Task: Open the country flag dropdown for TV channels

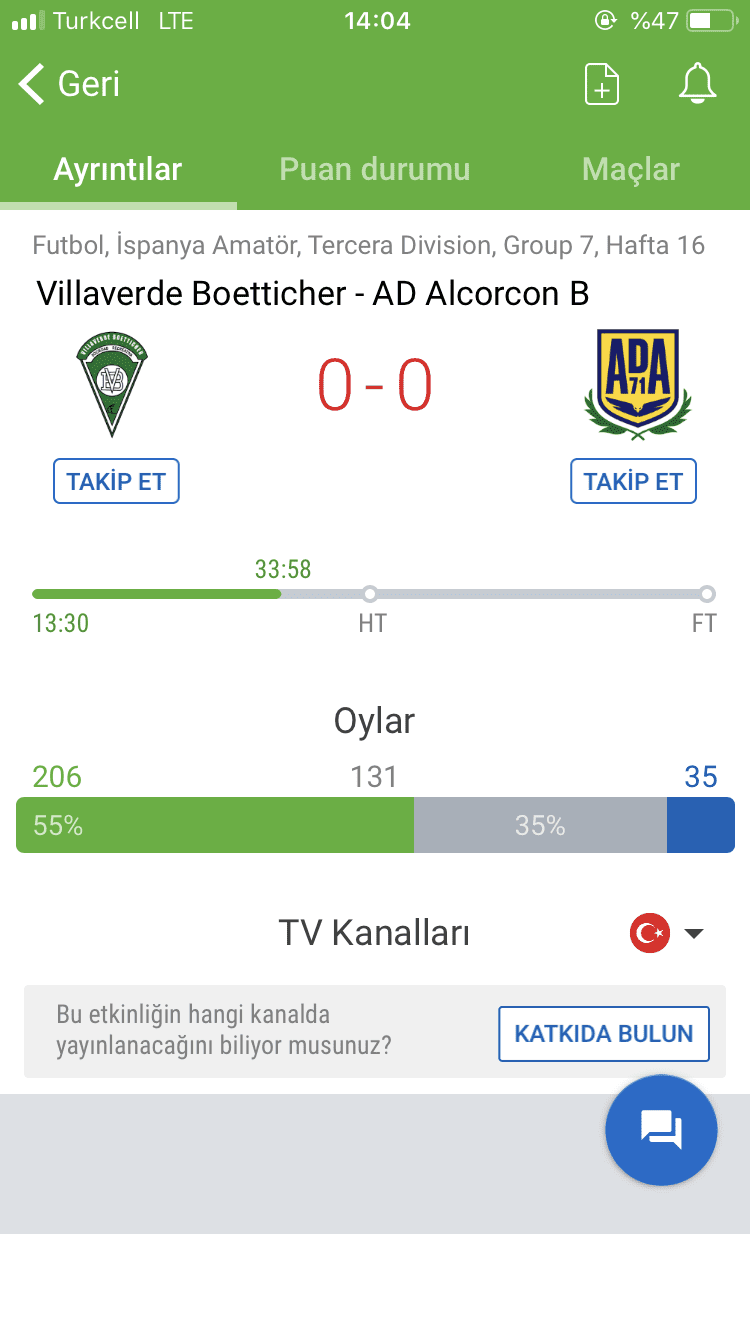Action: 667,933
